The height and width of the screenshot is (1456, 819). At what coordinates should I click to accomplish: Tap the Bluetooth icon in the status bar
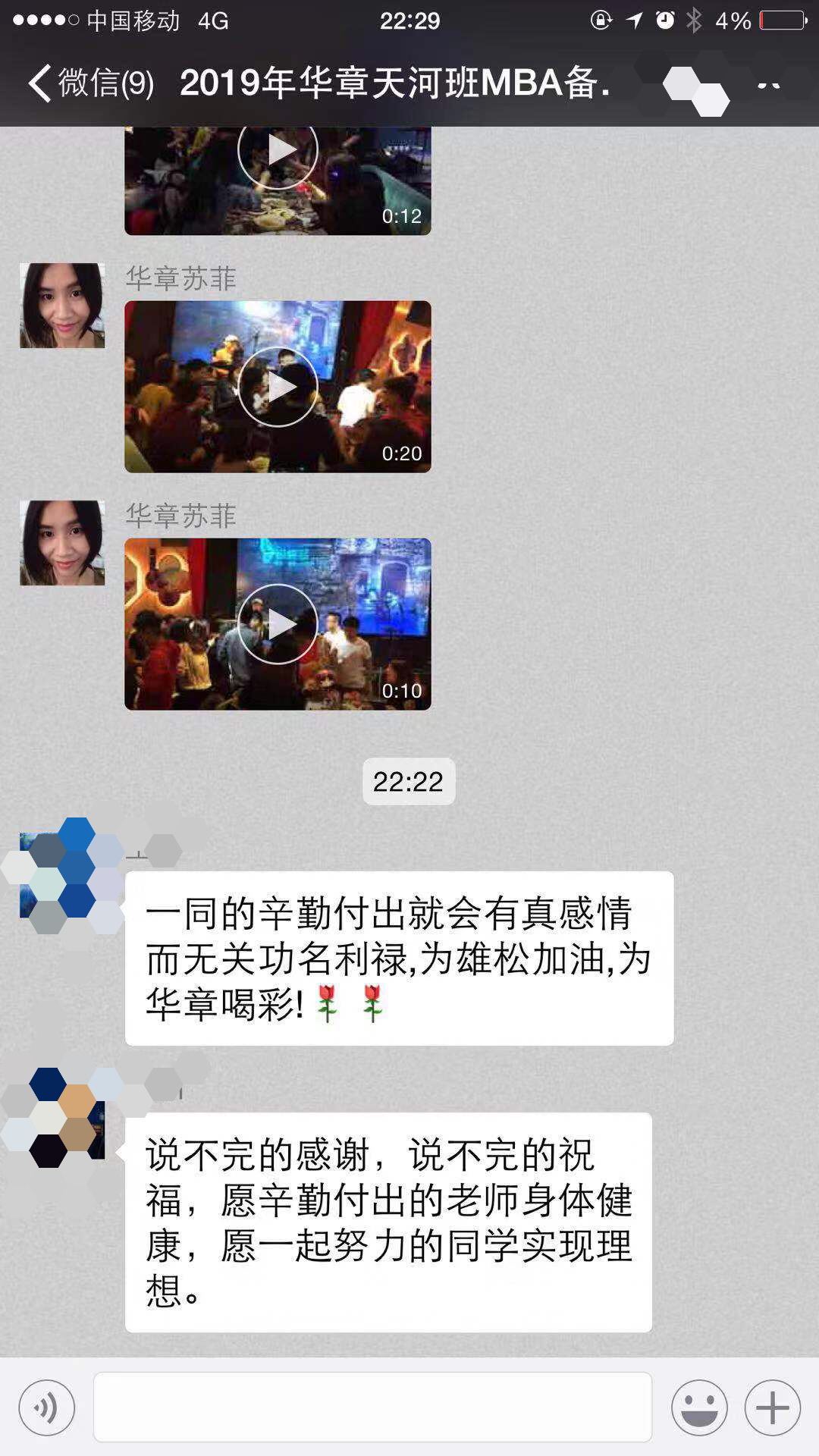coord(695,21)
